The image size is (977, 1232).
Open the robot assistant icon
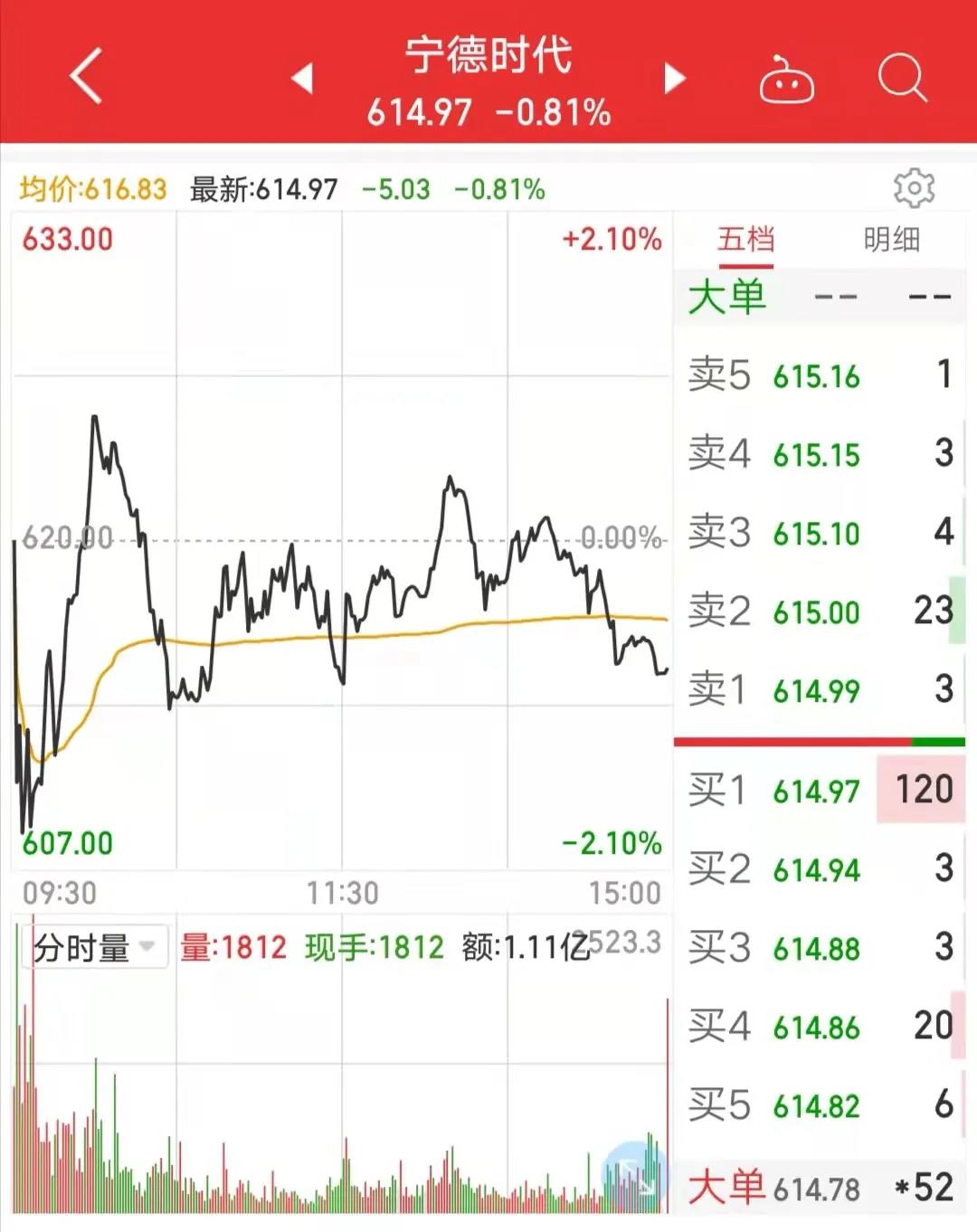[785, 81]
